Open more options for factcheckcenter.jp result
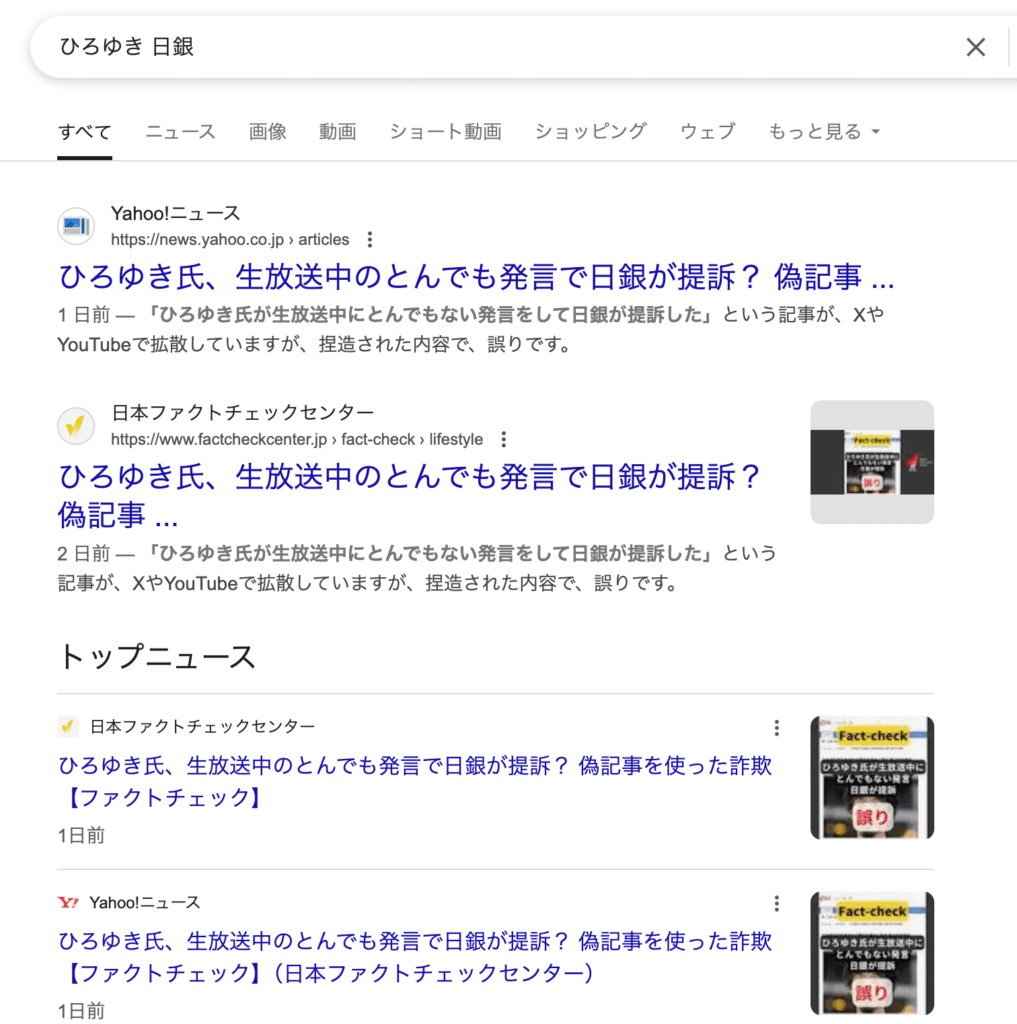Viewport: 1017px width, 1024px height. pos(504,439)
